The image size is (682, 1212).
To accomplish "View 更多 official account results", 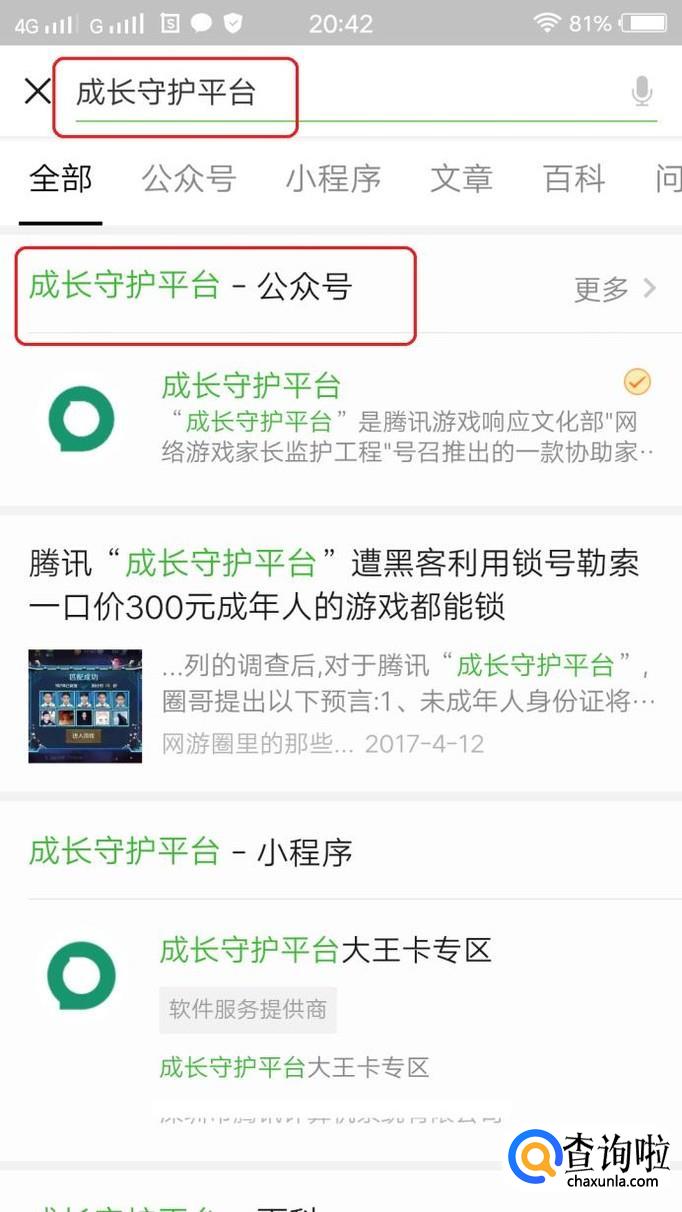I will click(x=614, y=289).
